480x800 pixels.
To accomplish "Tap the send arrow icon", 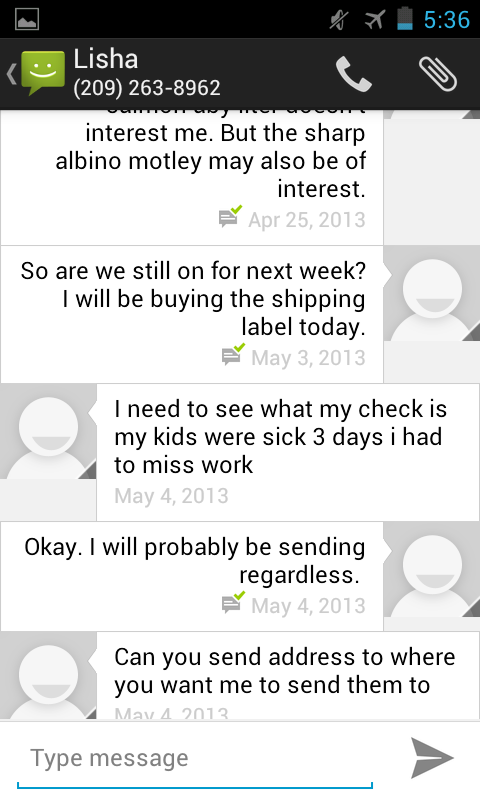I will tap(432, 758).
